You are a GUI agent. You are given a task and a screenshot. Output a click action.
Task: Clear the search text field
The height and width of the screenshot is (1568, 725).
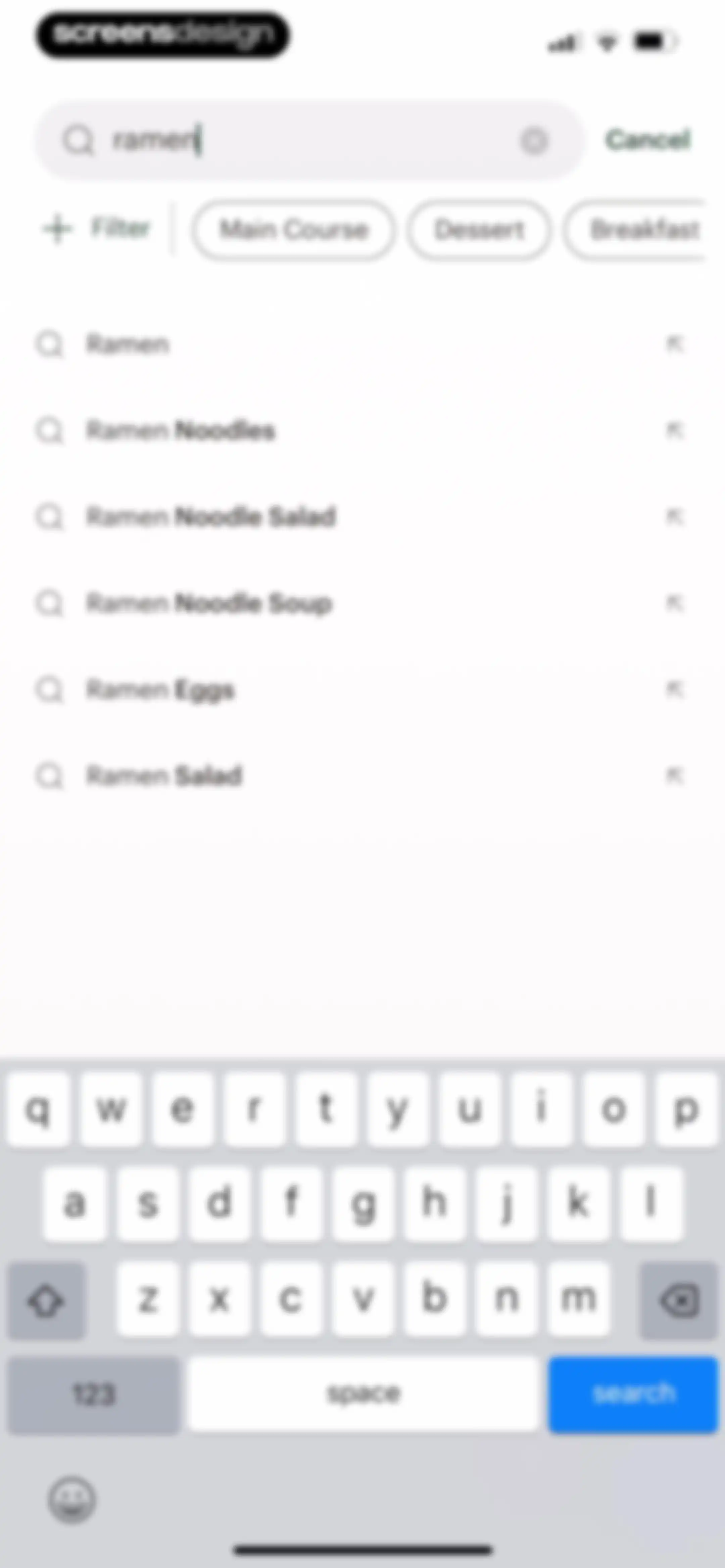534,141
